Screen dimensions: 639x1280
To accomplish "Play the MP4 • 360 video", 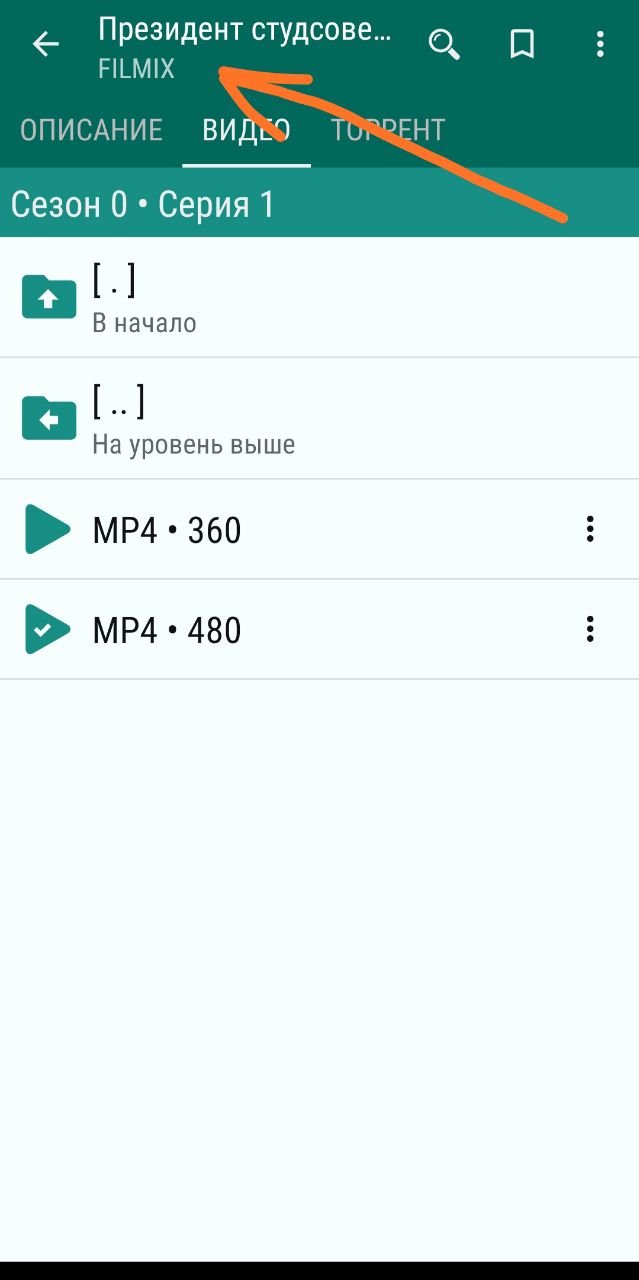I will coord(290,529).
